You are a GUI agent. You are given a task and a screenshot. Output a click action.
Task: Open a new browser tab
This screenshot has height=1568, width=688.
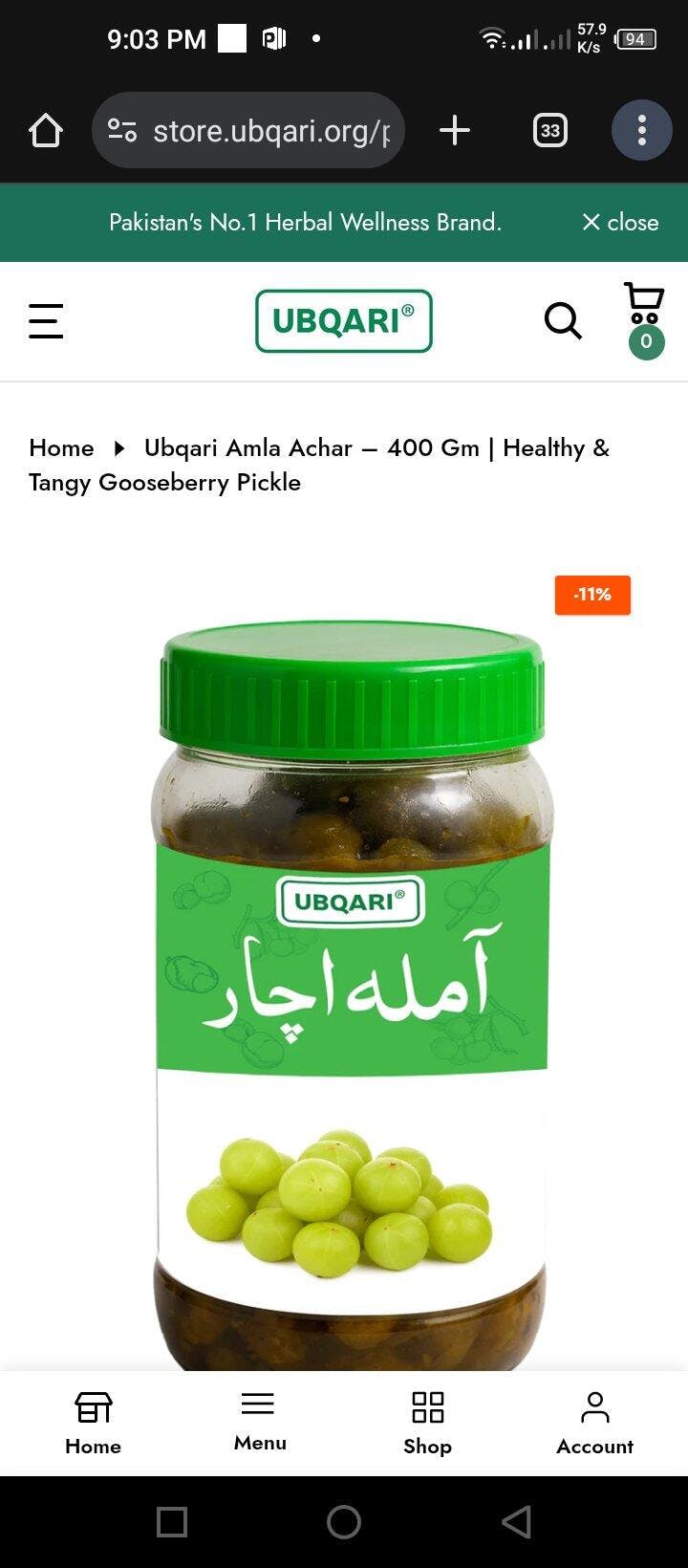click(x=455, y=130)
